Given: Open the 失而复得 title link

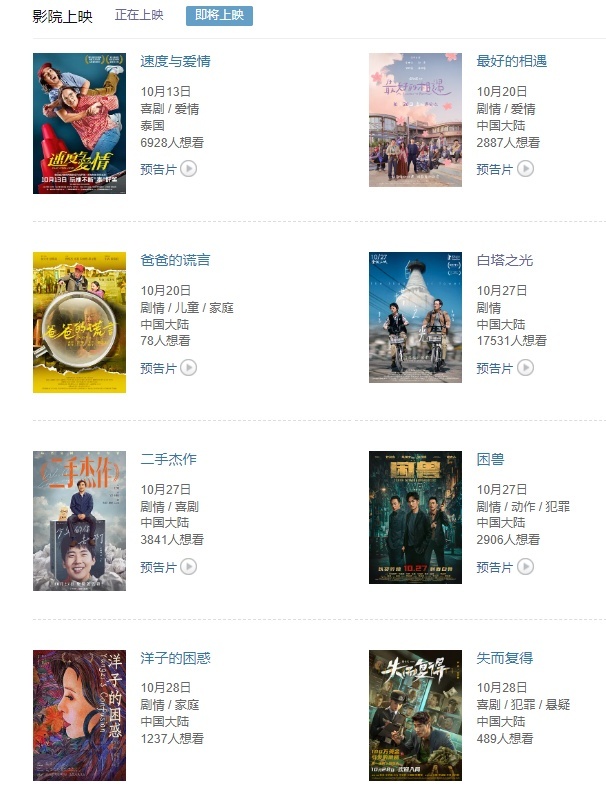Looking at the screenshot, I should [504, 659].
